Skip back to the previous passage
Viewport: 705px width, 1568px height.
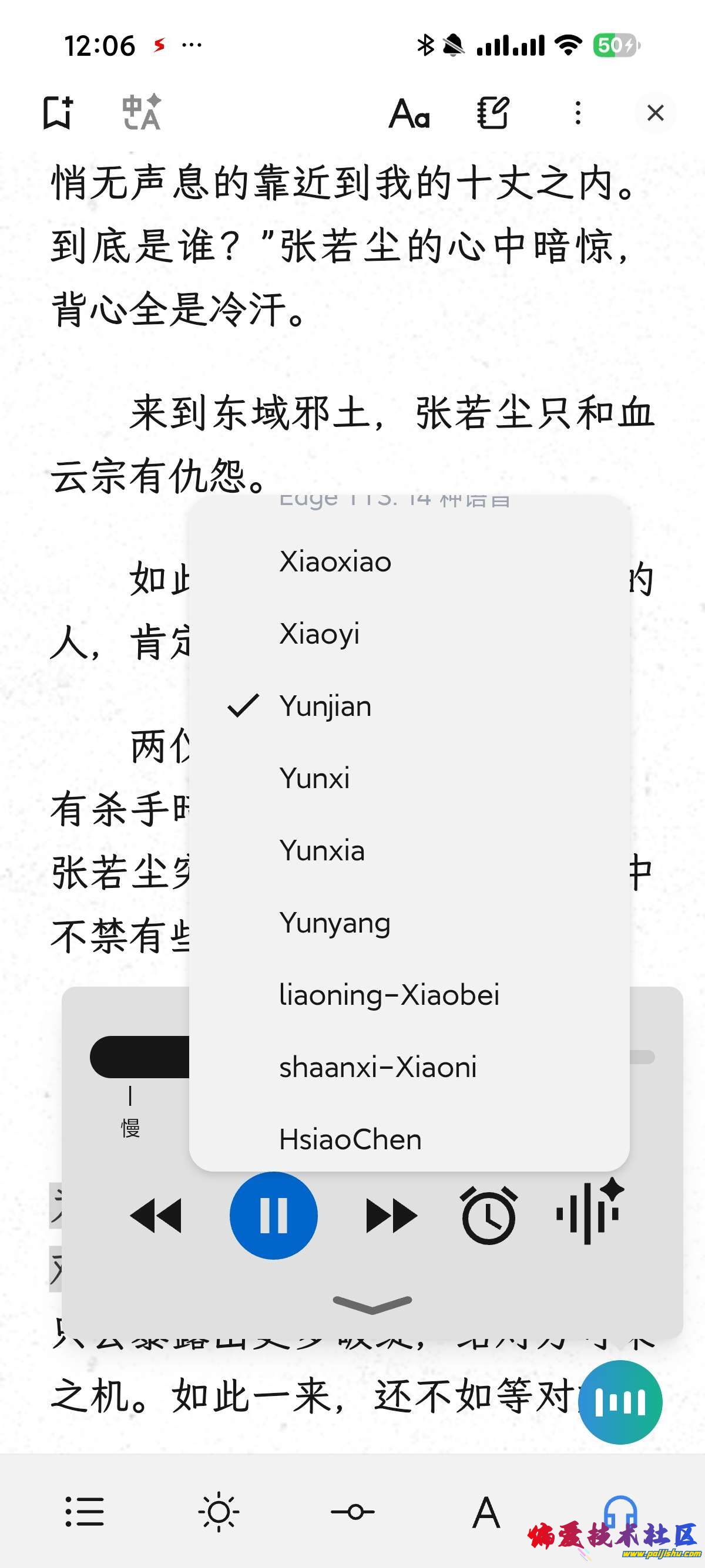pyautogui.click(x=156, y=1216)
